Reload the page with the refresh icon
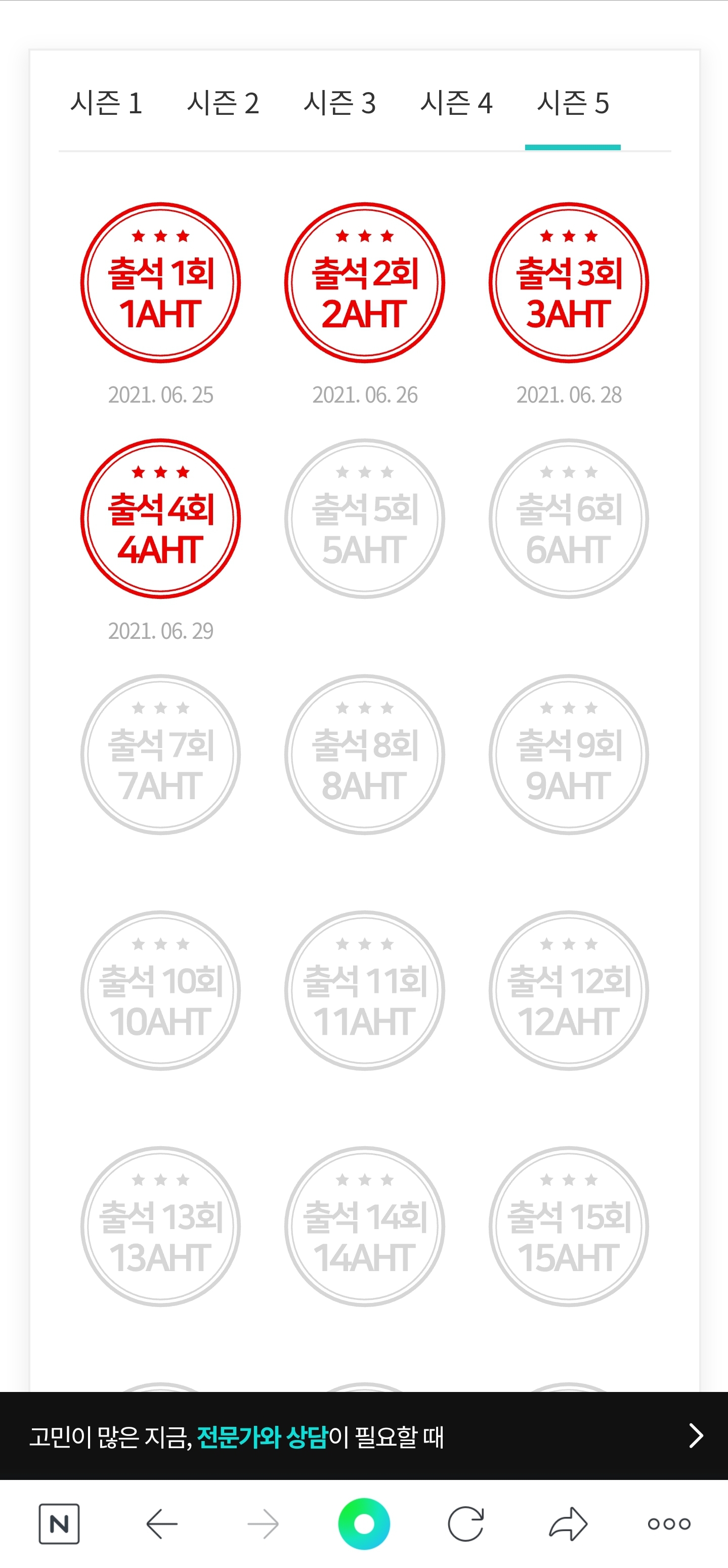Image resolution: width=728 pixels, height=1568 pixels. [465, 1523]
